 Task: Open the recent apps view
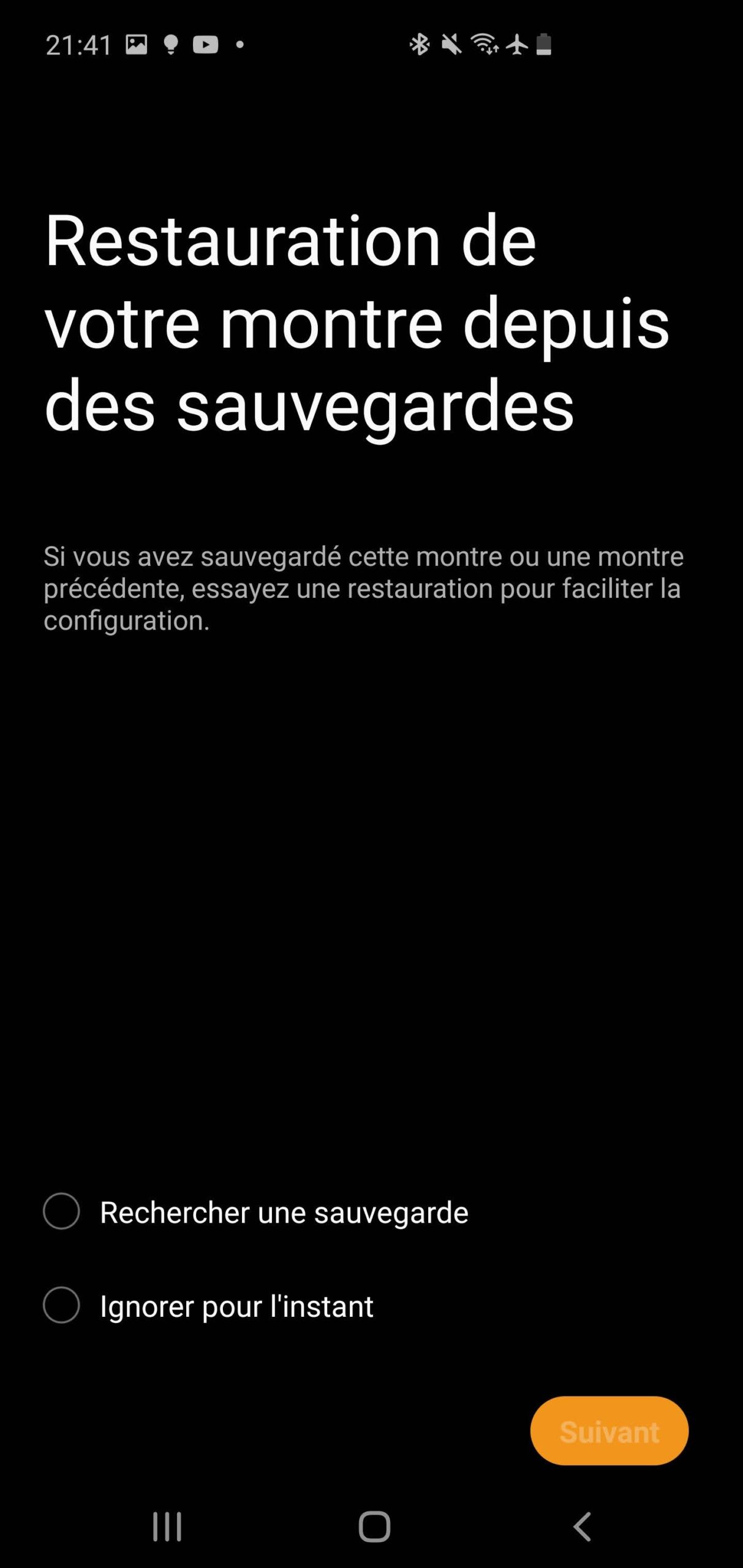tap(167, 1526)
